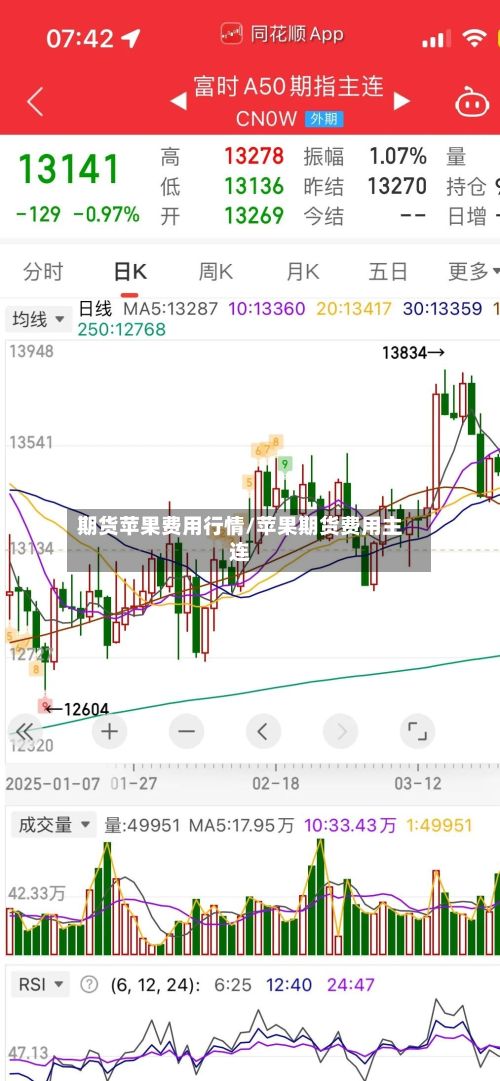The image size is (500, 1081).
Task: Tap the double-left arrow chart button
Action: tap(24, 731)
